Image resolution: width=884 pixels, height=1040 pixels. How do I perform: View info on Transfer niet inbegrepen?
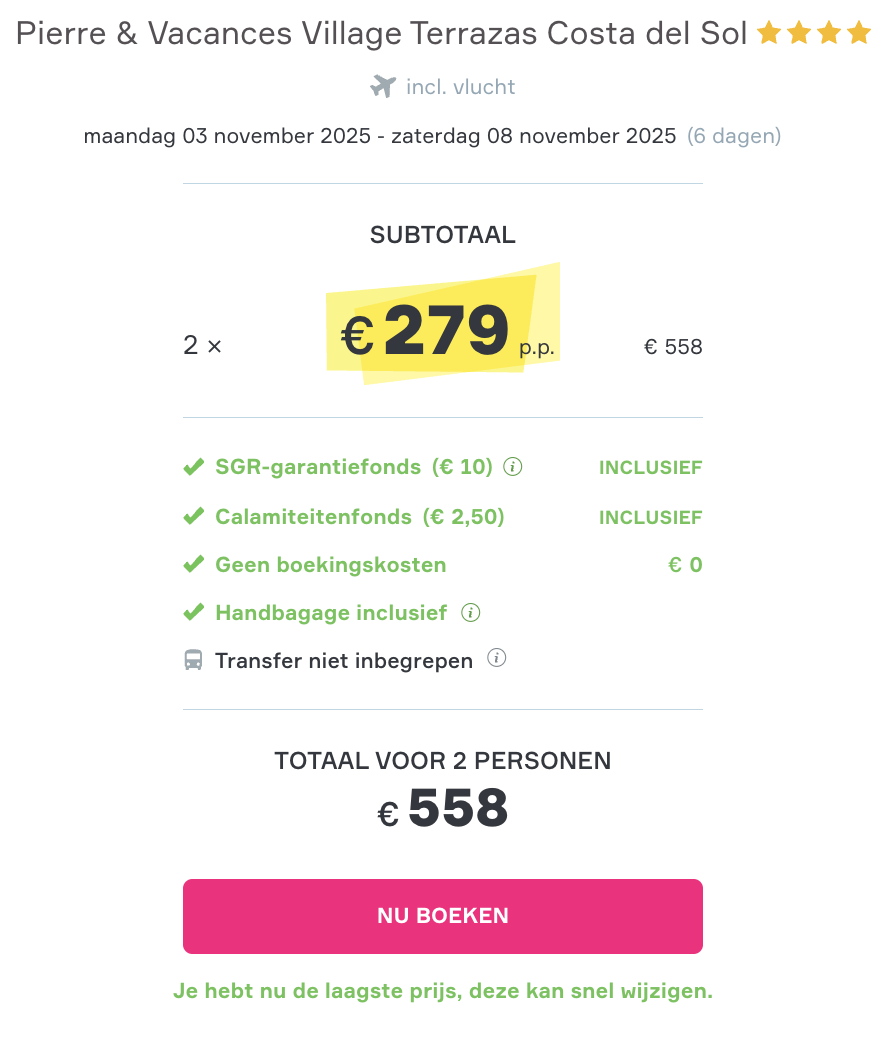497,659
